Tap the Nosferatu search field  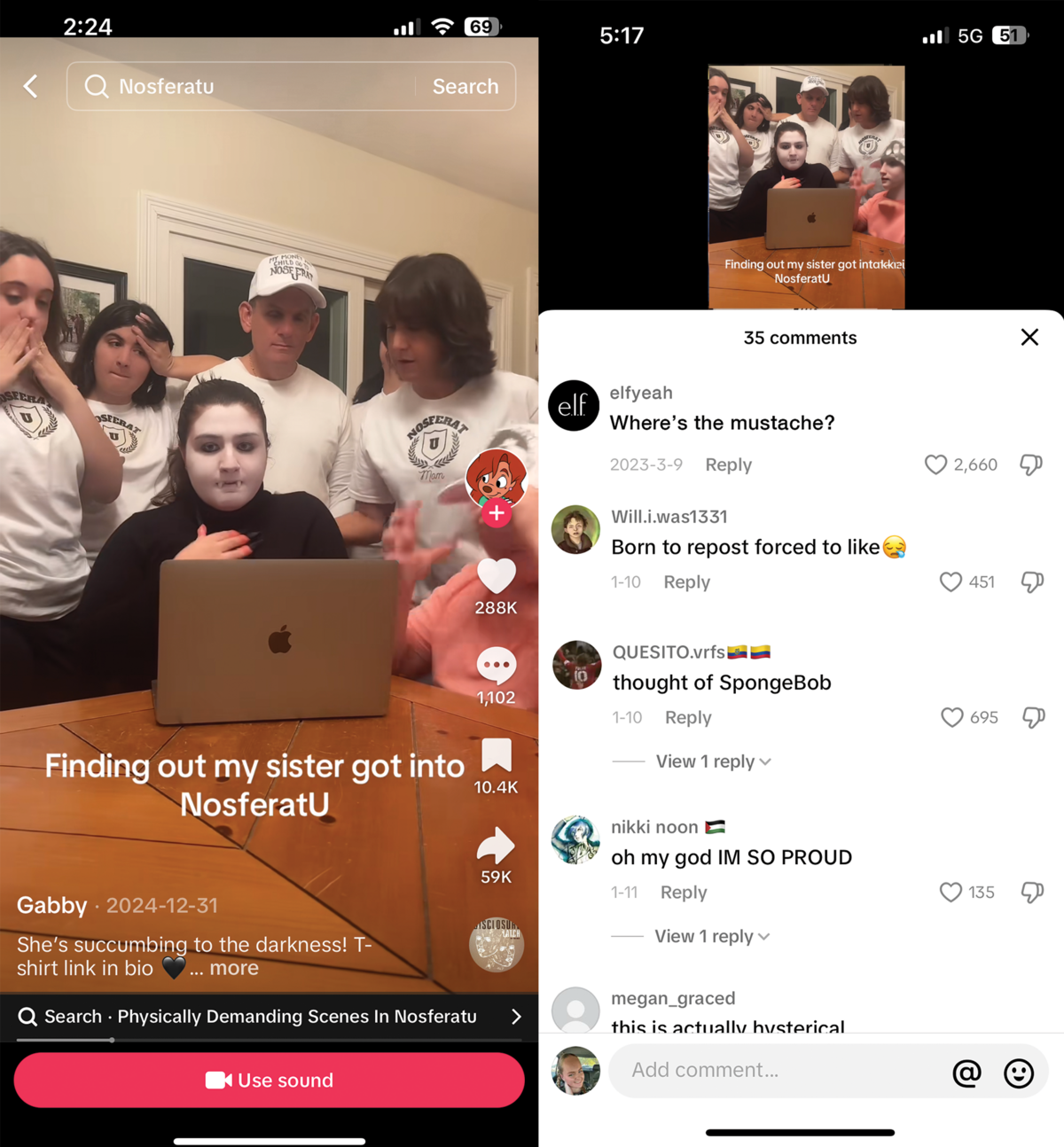pyautogui.click(x=248, y=86)
